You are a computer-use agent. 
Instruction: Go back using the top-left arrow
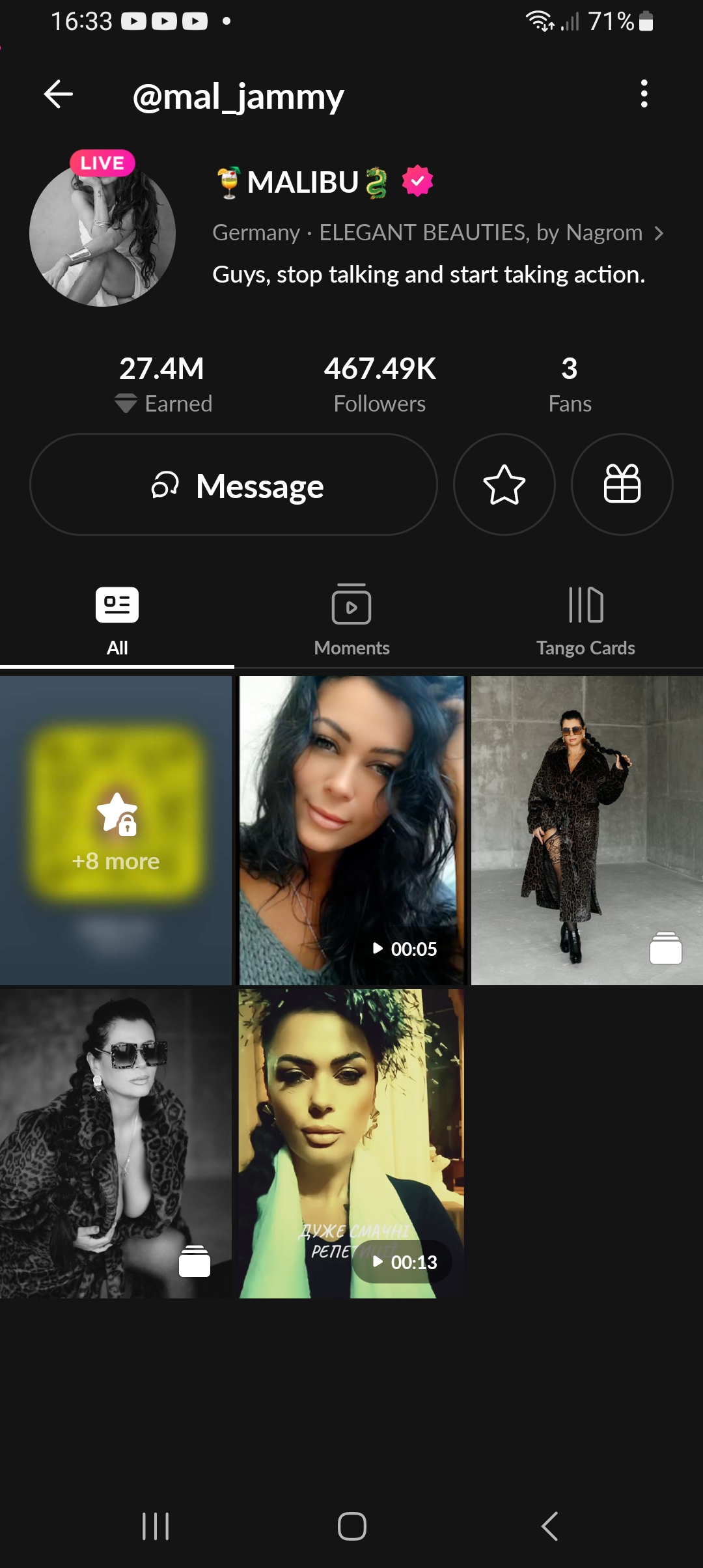tap(58, 95)
